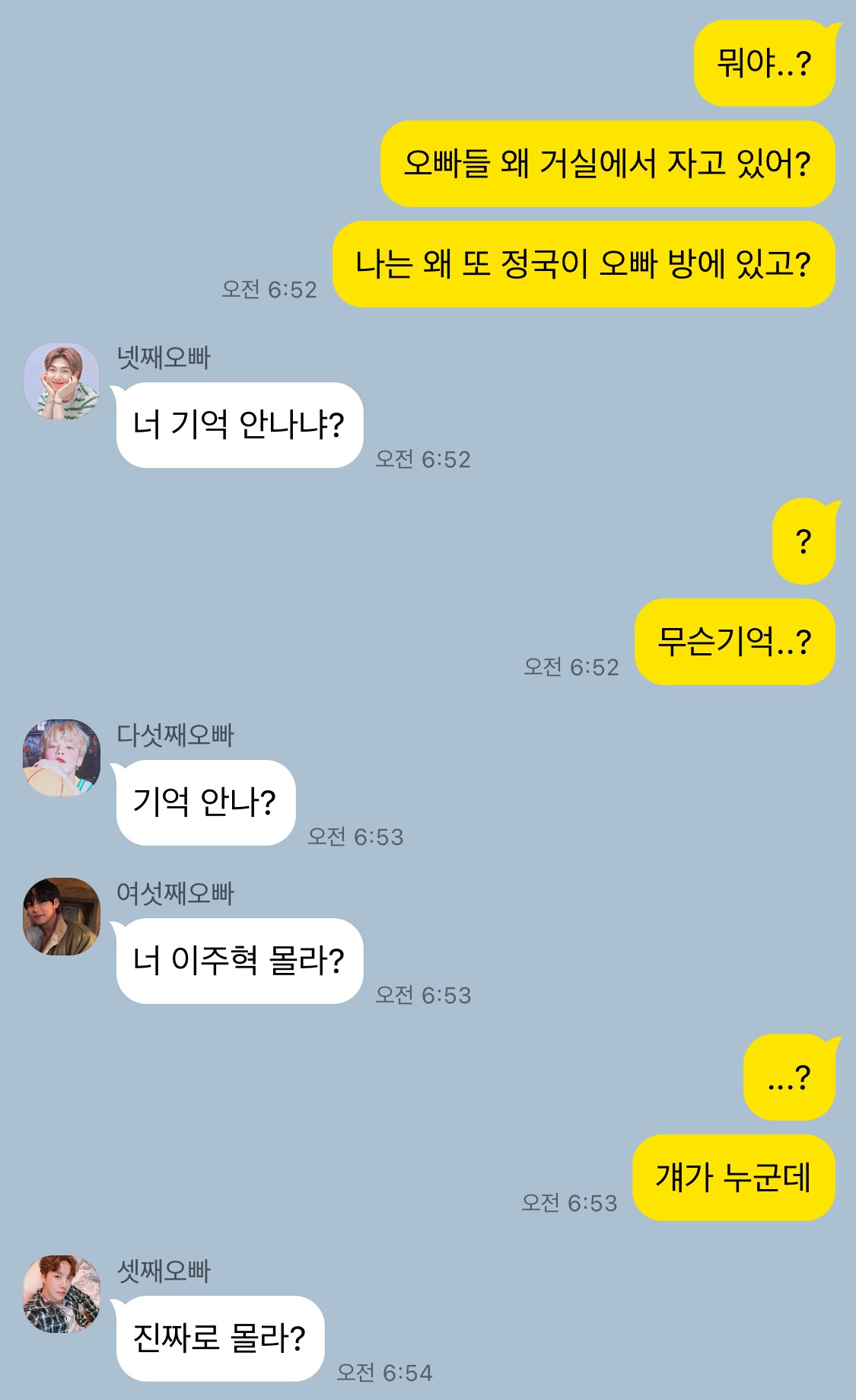Open 넷째오빠's profile picture
This screenshot has height=1400, width=856.
coord(62,381)
